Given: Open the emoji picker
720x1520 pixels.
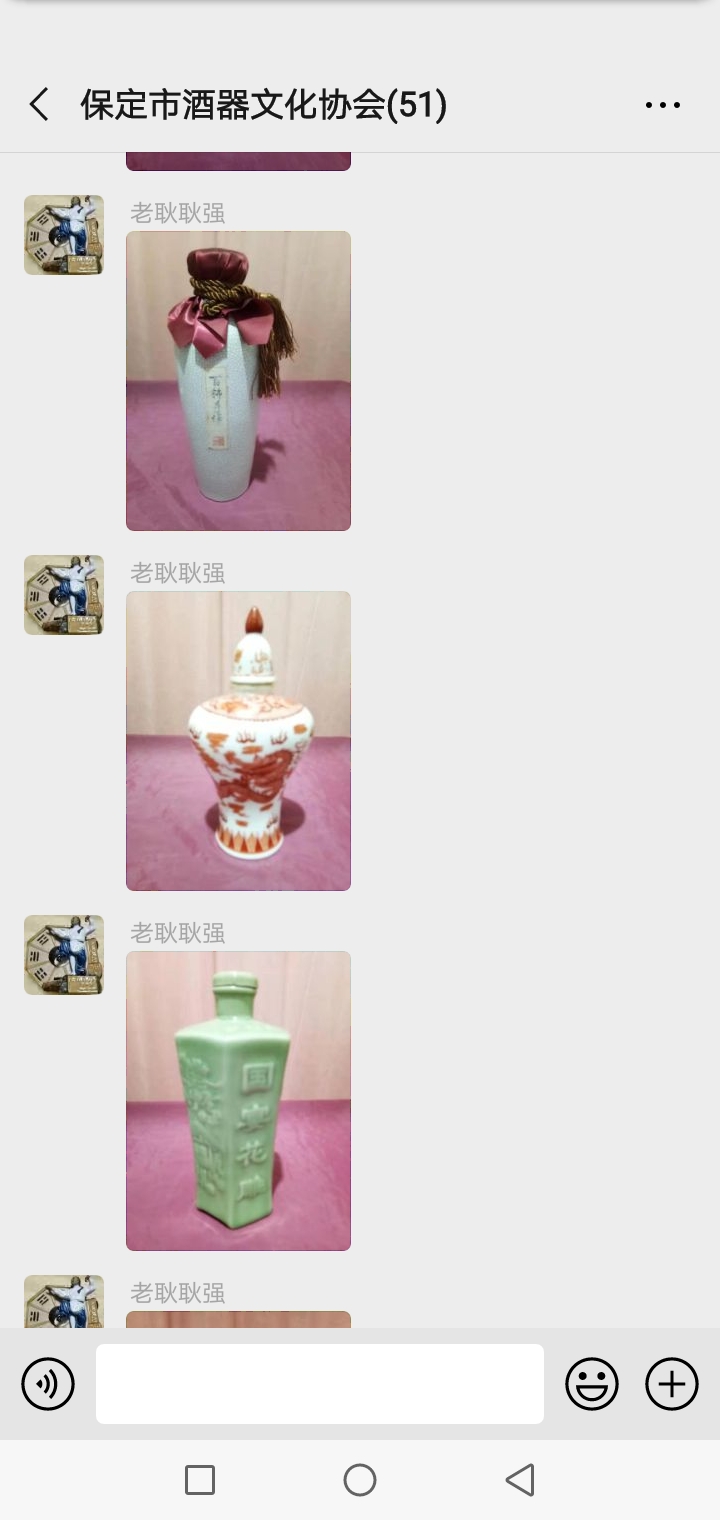Looking at the screenshot, I should 592,1384.
